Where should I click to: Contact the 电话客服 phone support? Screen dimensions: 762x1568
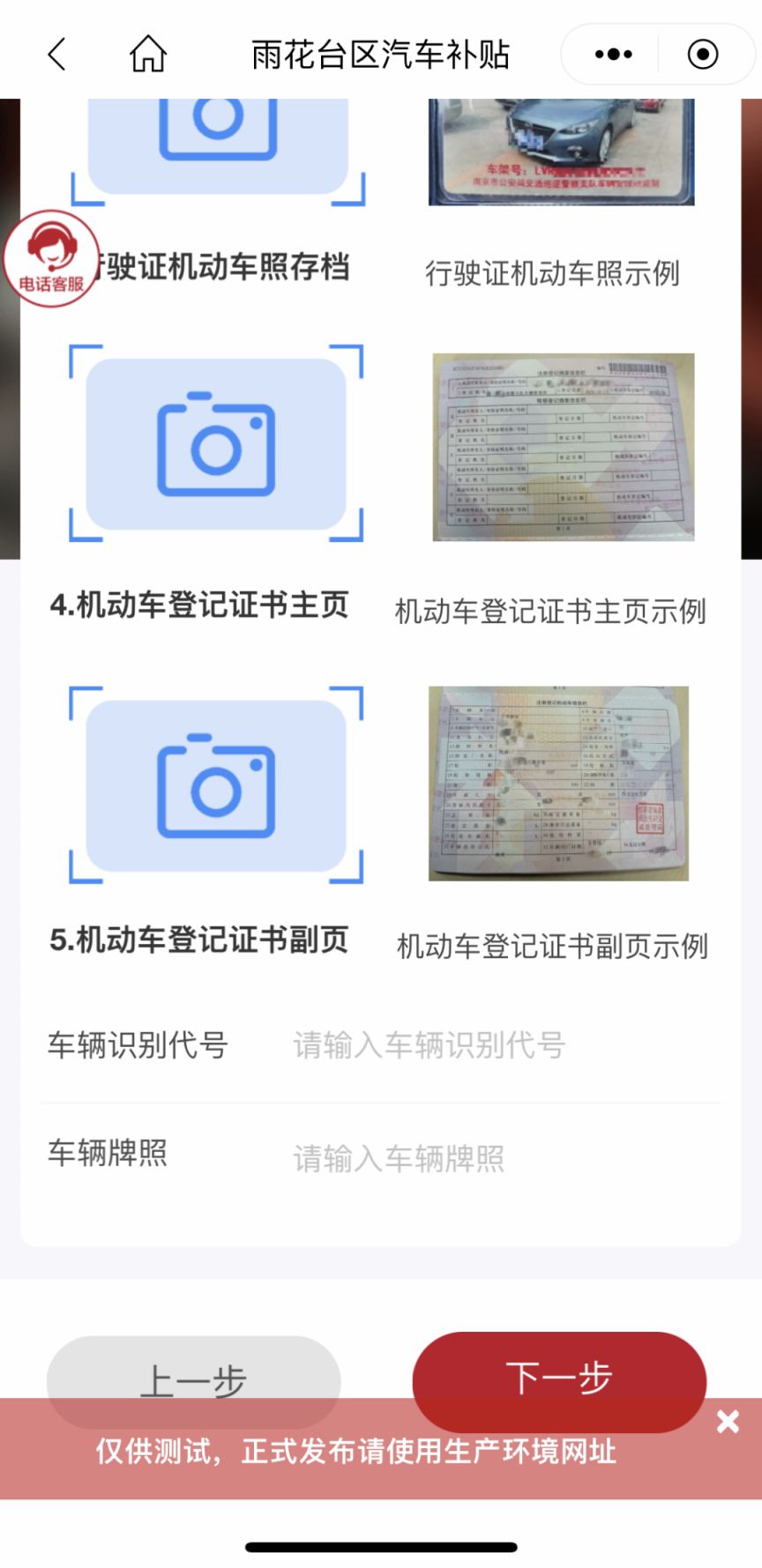tap(50, 257)
